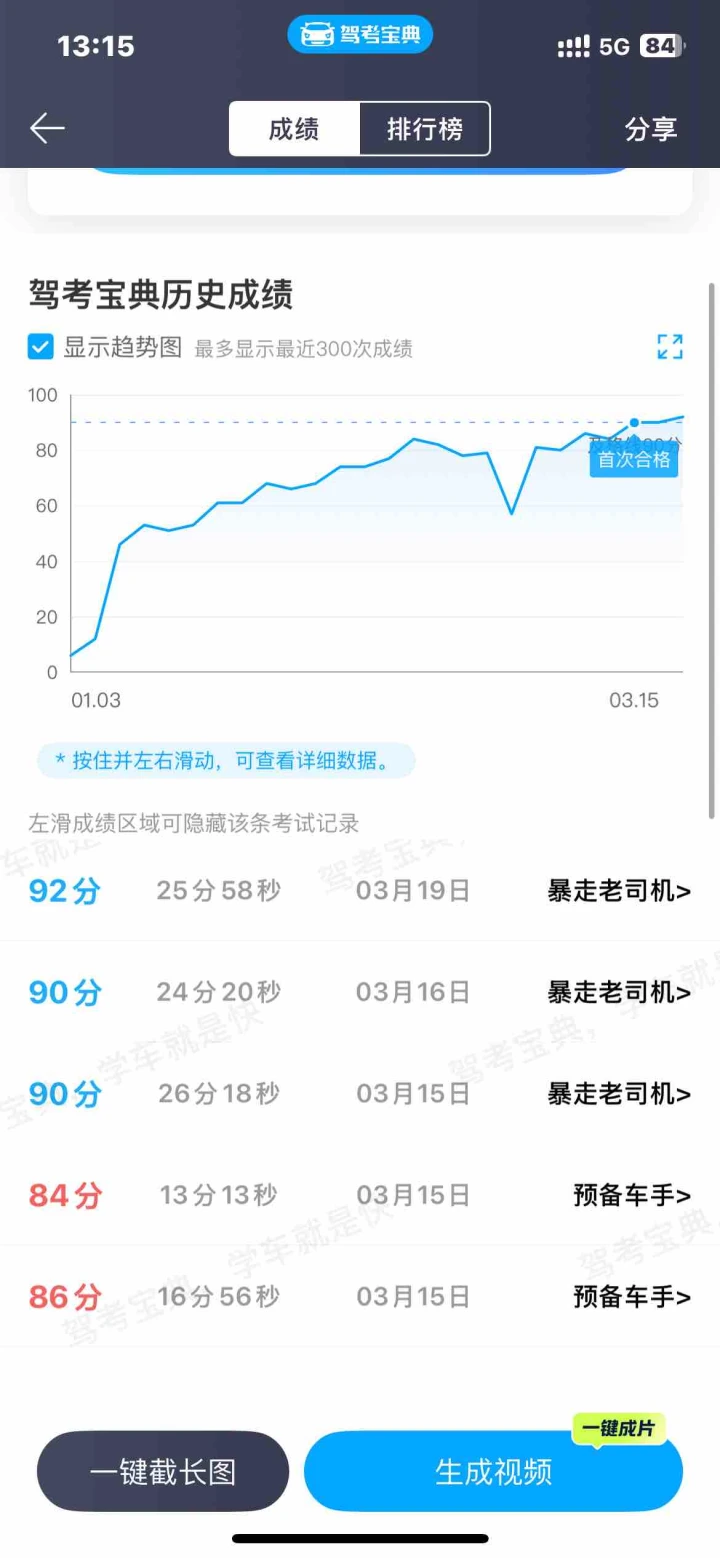Select the 成绩 tab
The width and height of the screenshot is (720, 1558).
click(294, 129)
